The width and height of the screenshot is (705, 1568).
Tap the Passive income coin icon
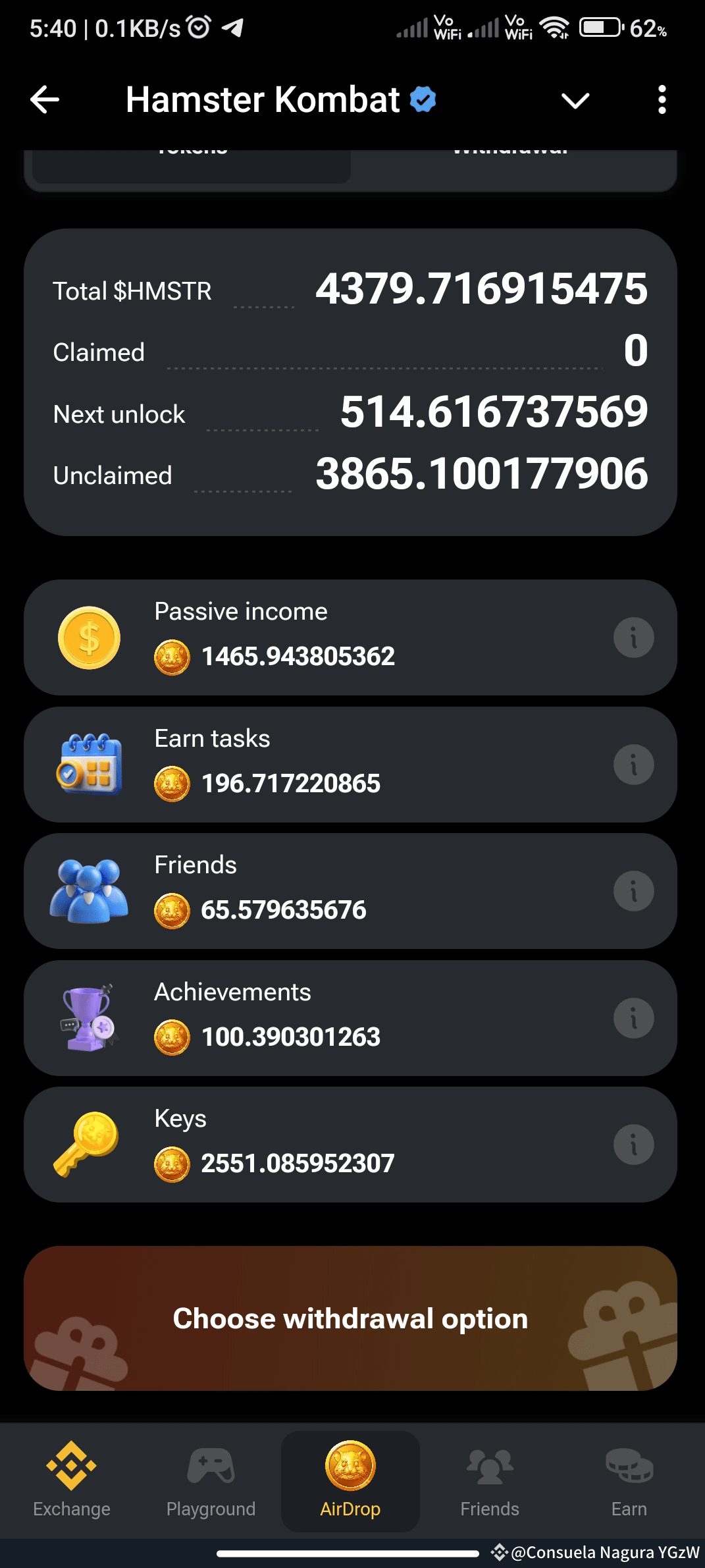pyautogui.click(x=90, y=636)
